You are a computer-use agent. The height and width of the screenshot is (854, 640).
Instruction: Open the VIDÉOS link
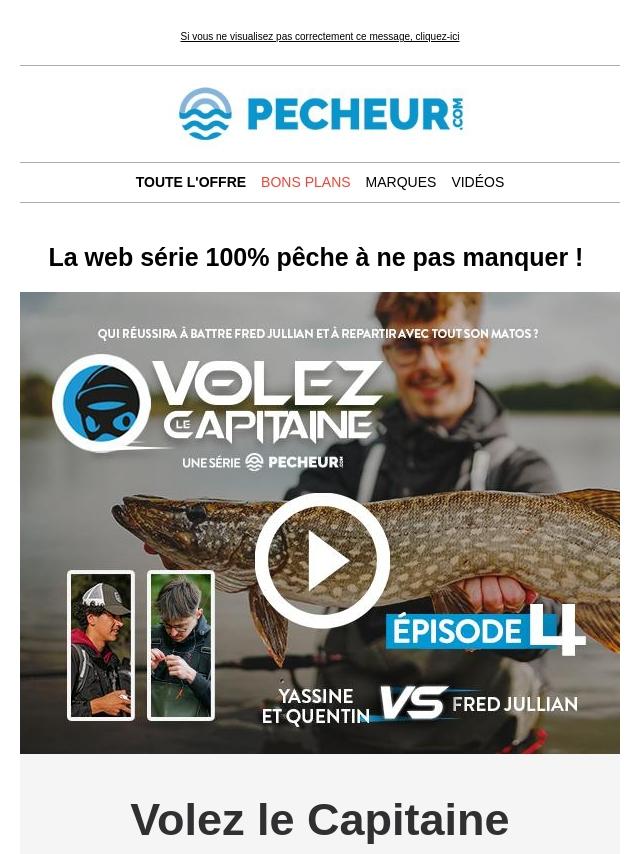click(477, 182)
